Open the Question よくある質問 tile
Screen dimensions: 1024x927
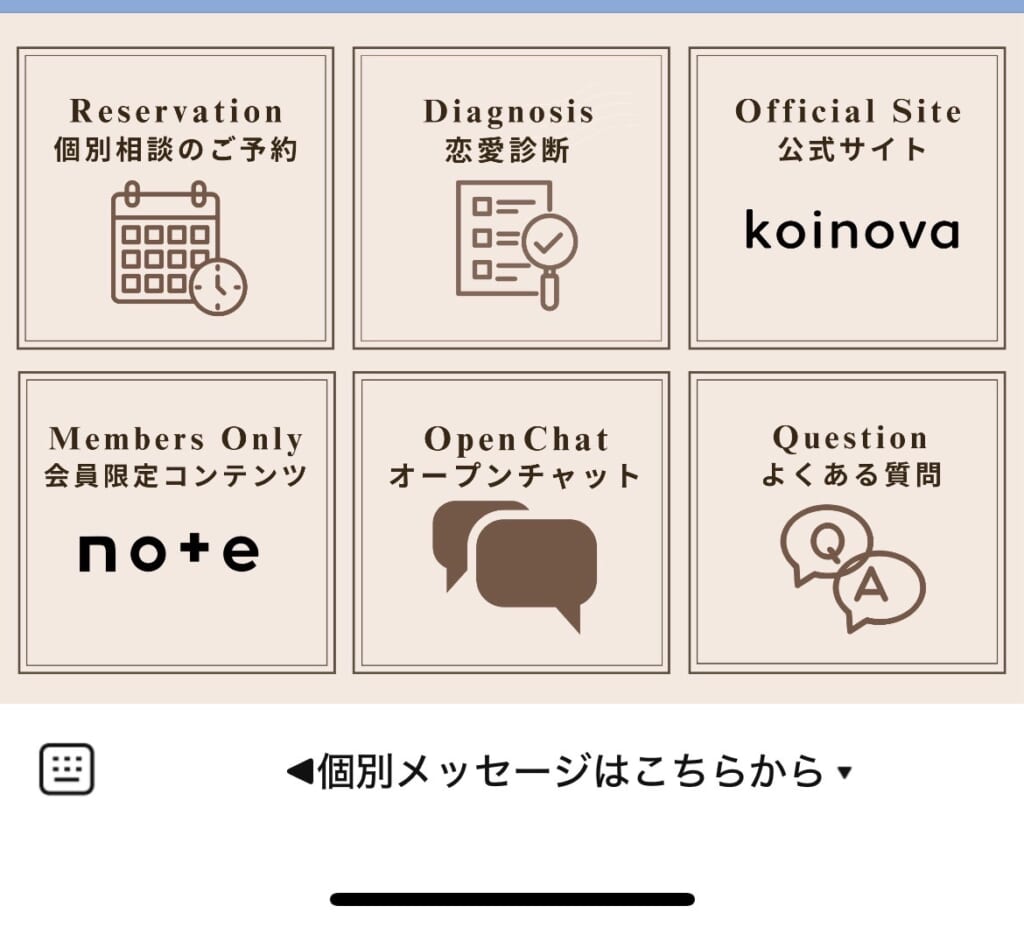pyautogui.click(x=847, y=522)
